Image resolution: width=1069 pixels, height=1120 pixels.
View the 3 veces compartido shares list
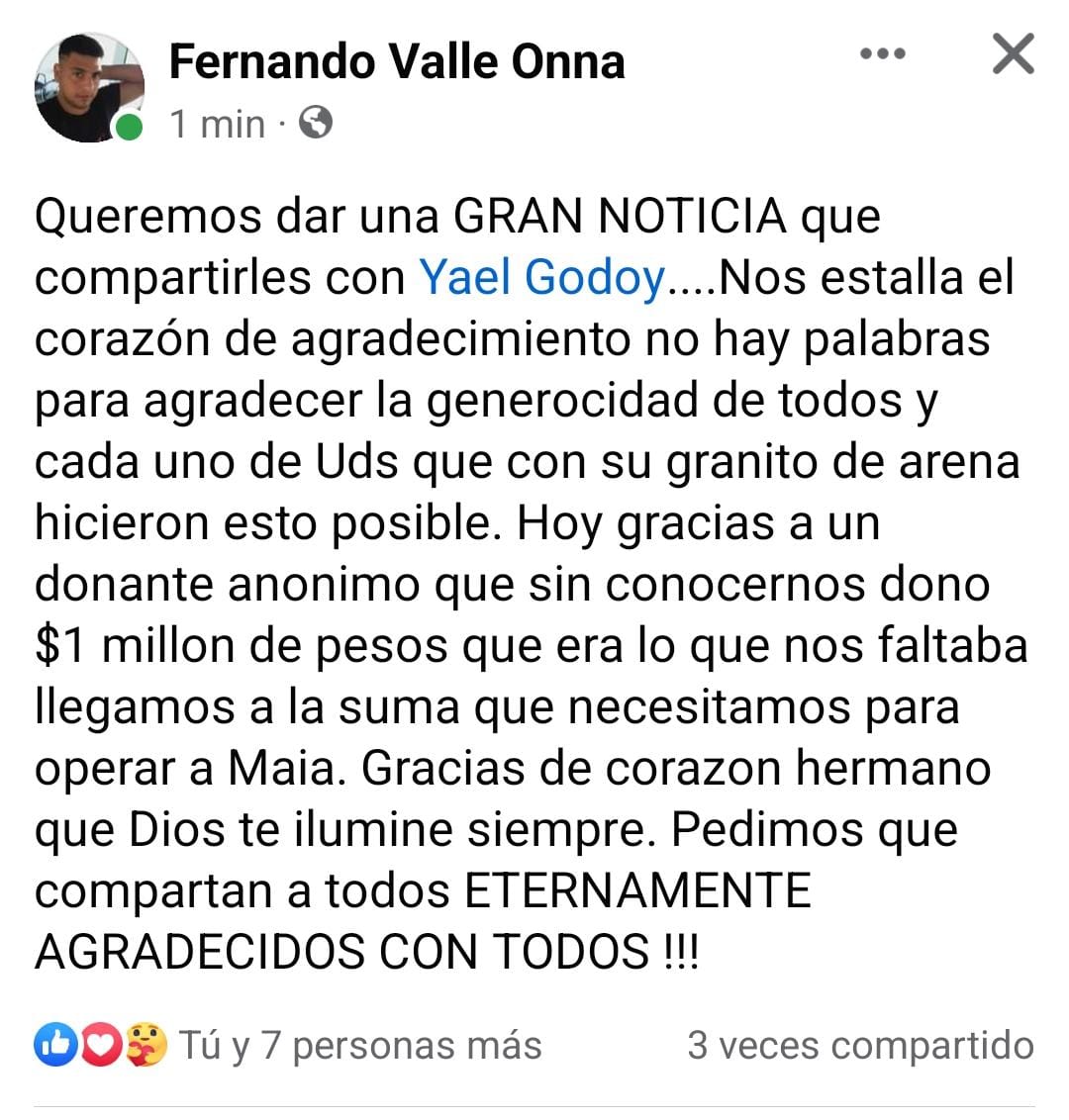point(860,1046)
